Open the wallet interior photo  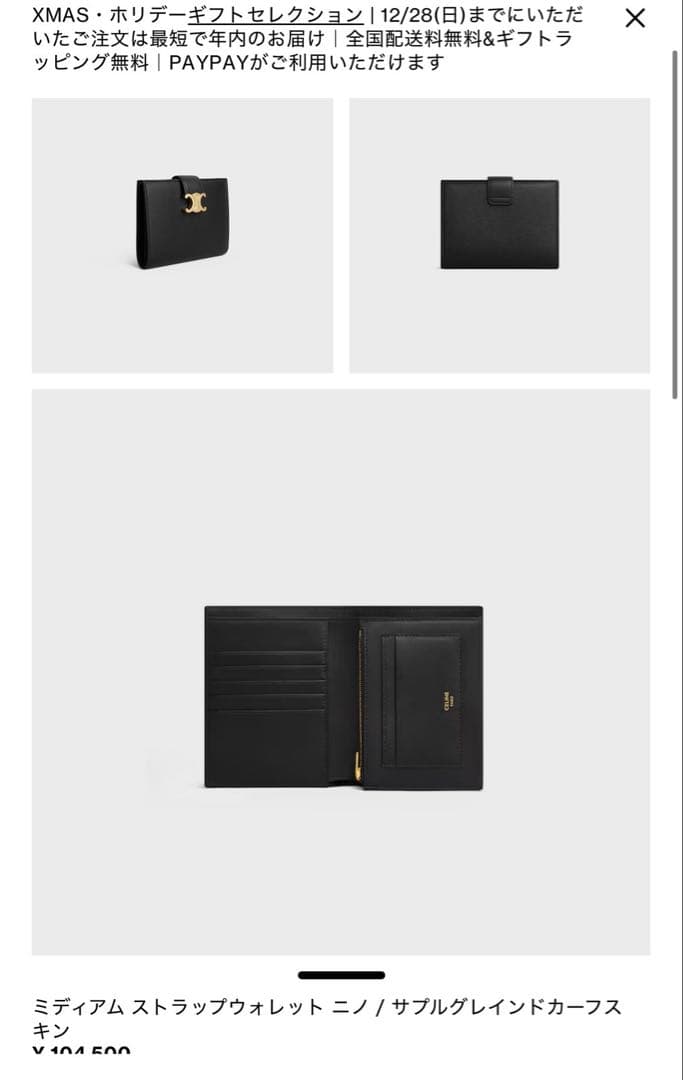point(341,672)
